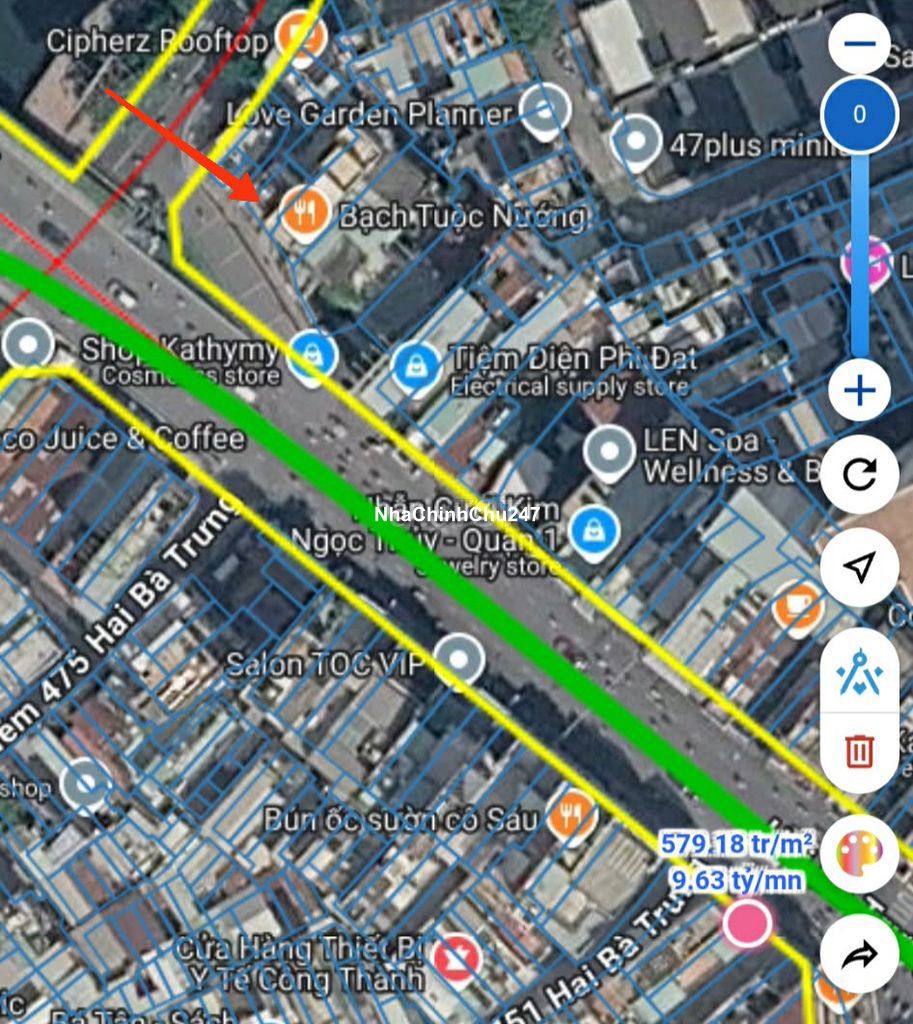Tap the pink marker under the price label
913x1024 pixels.
click(x=748, y=922)
